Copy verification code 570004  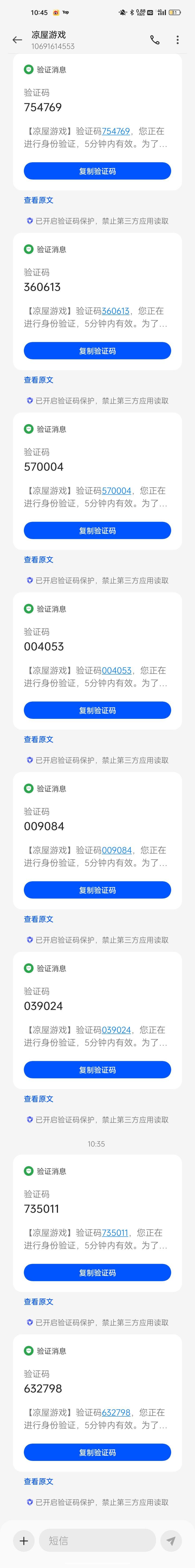point(97,530)
